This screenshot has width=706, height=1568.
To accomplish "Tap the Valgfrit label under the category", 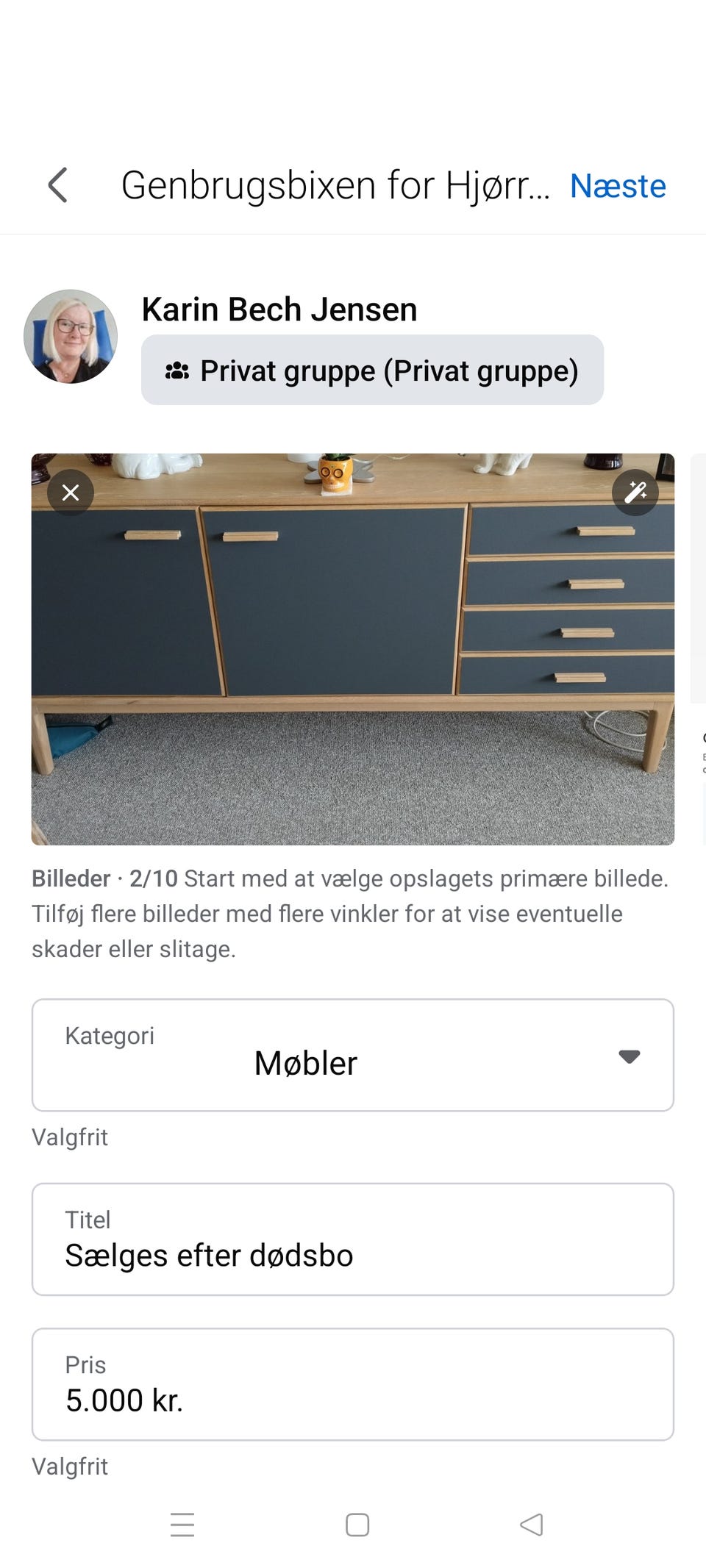I will tap(69, 1136).
